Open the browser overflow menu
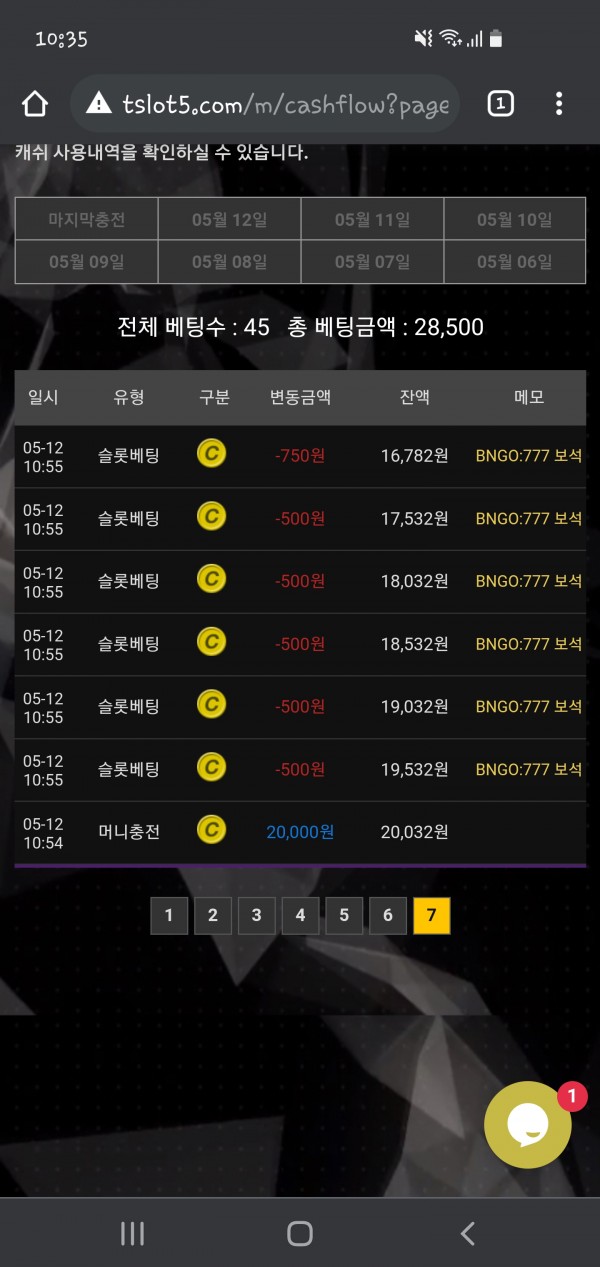This screenshot has width=600, height=1267. [559, 103]
